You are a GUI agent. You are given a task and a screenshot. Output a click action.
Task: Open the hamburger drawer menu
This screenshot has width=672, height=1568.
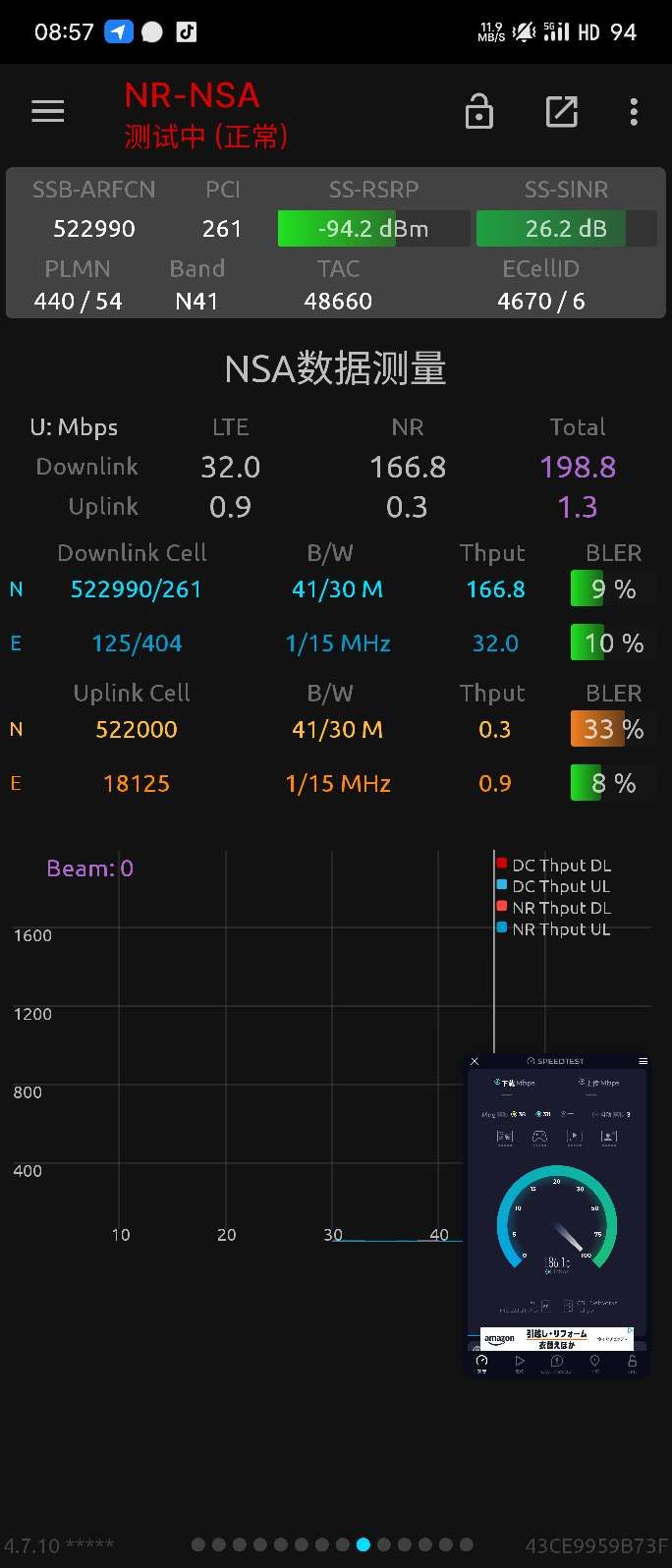[x=47, y=112]
